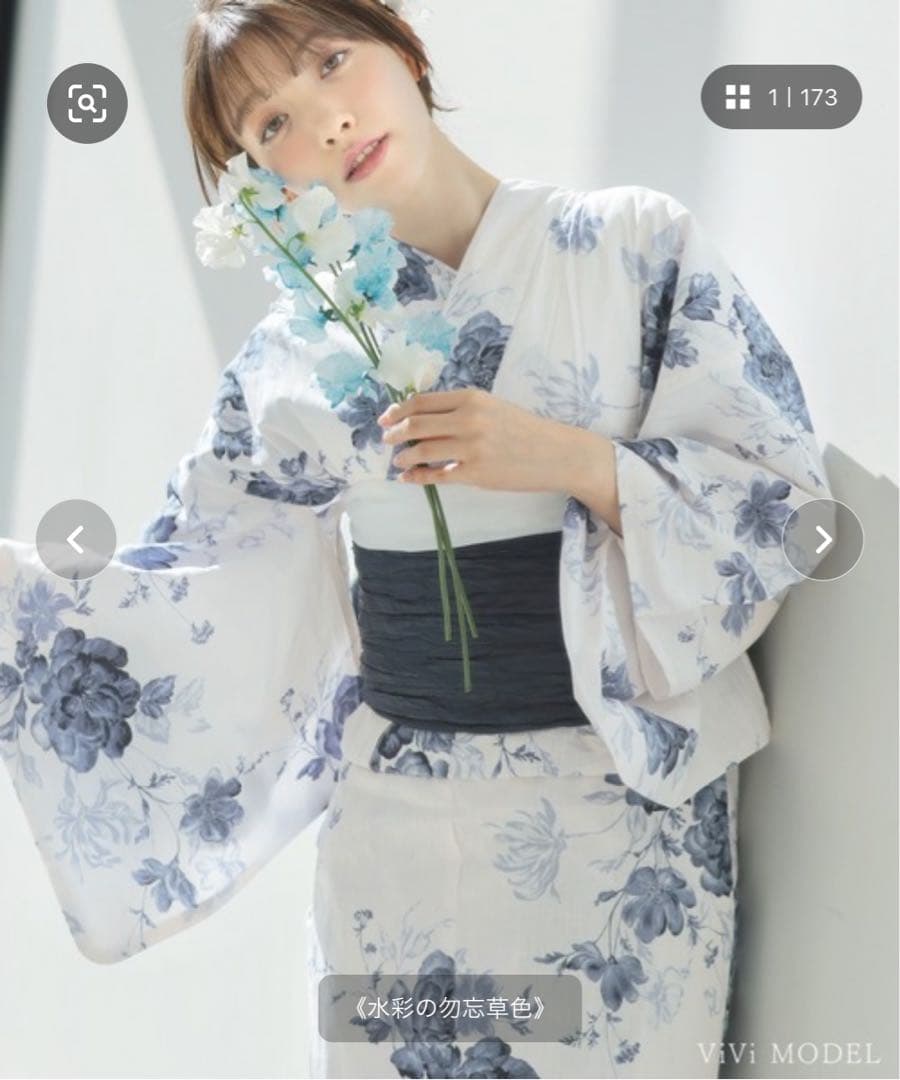Image resolution: width=900 pixels, height=1080 pixels.
Task: Open the visual image search icon
Action: (87, 103)
